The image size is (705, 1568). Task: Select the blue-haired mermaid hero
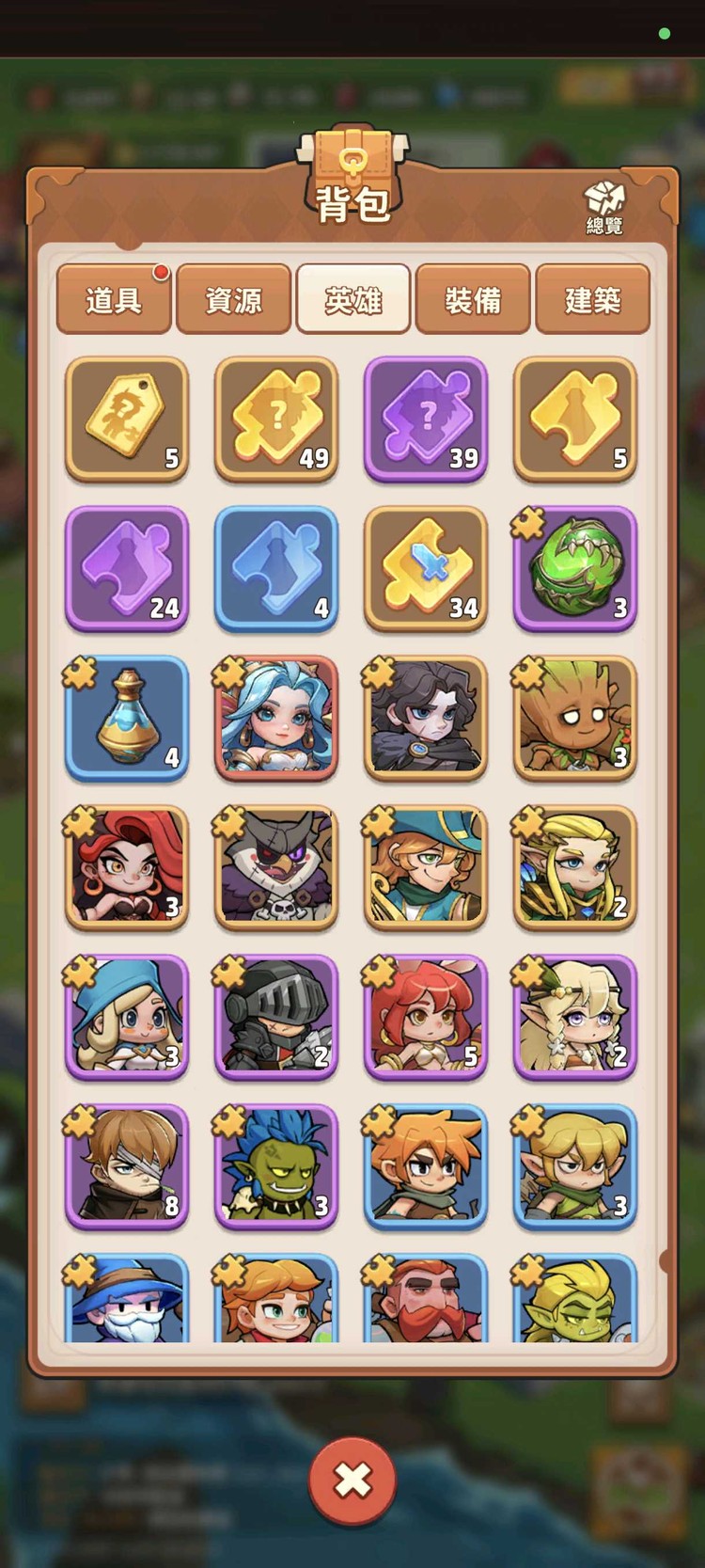[x=276, y=718]
